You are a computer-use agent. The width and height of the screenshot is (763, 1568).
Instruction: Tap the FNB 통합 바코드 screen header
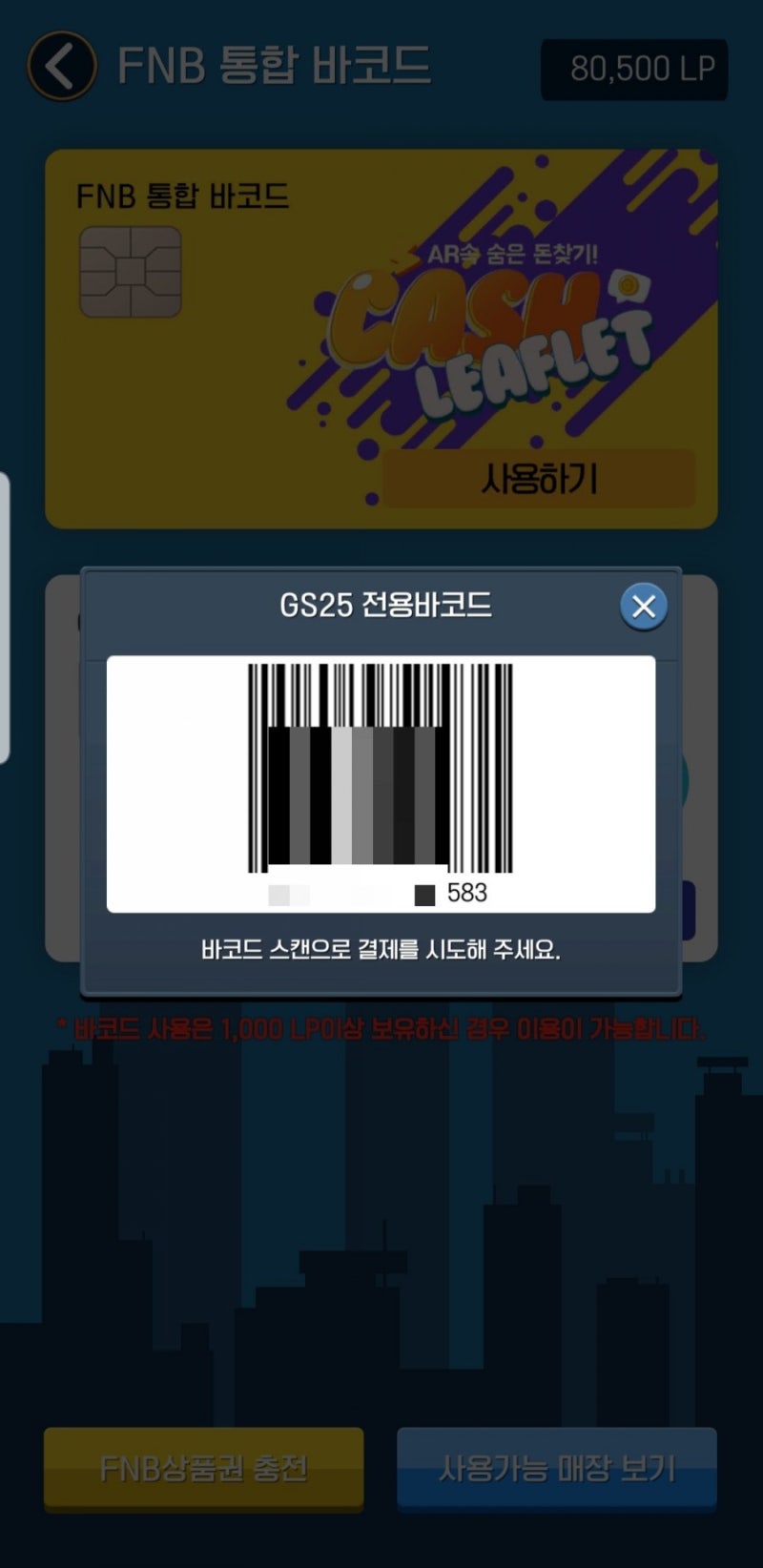[277, 65]
